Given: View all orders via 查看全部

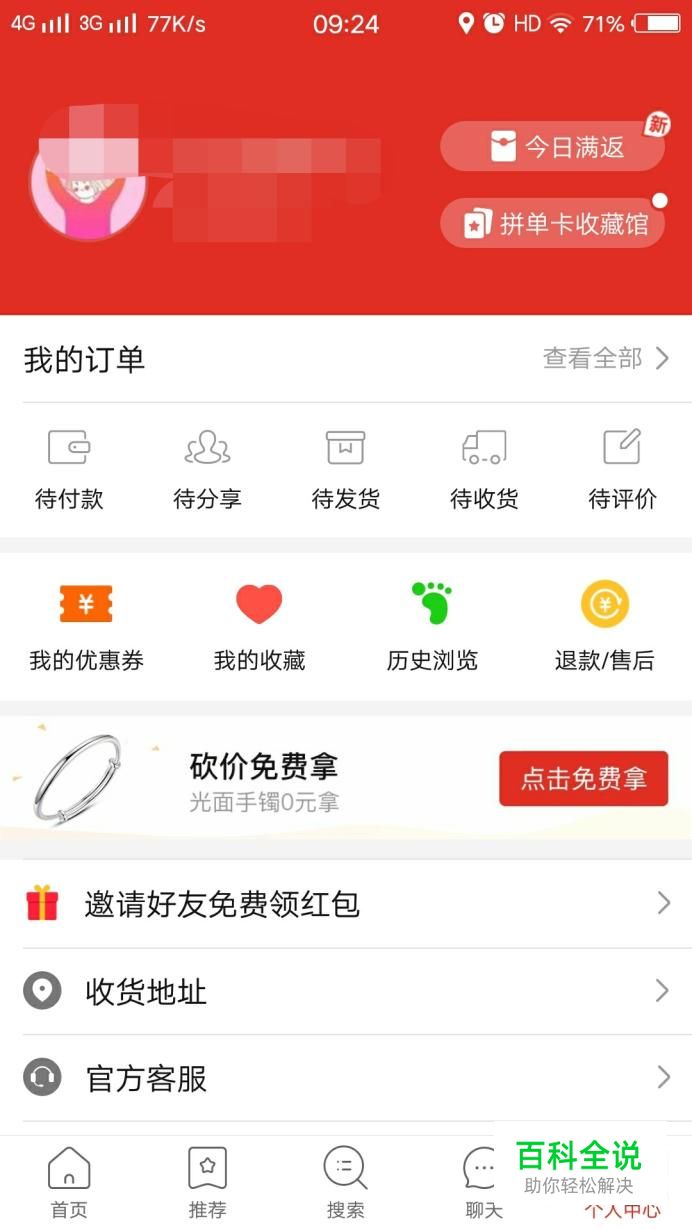Looking at the screenshot, I should (x=605, y=358).
